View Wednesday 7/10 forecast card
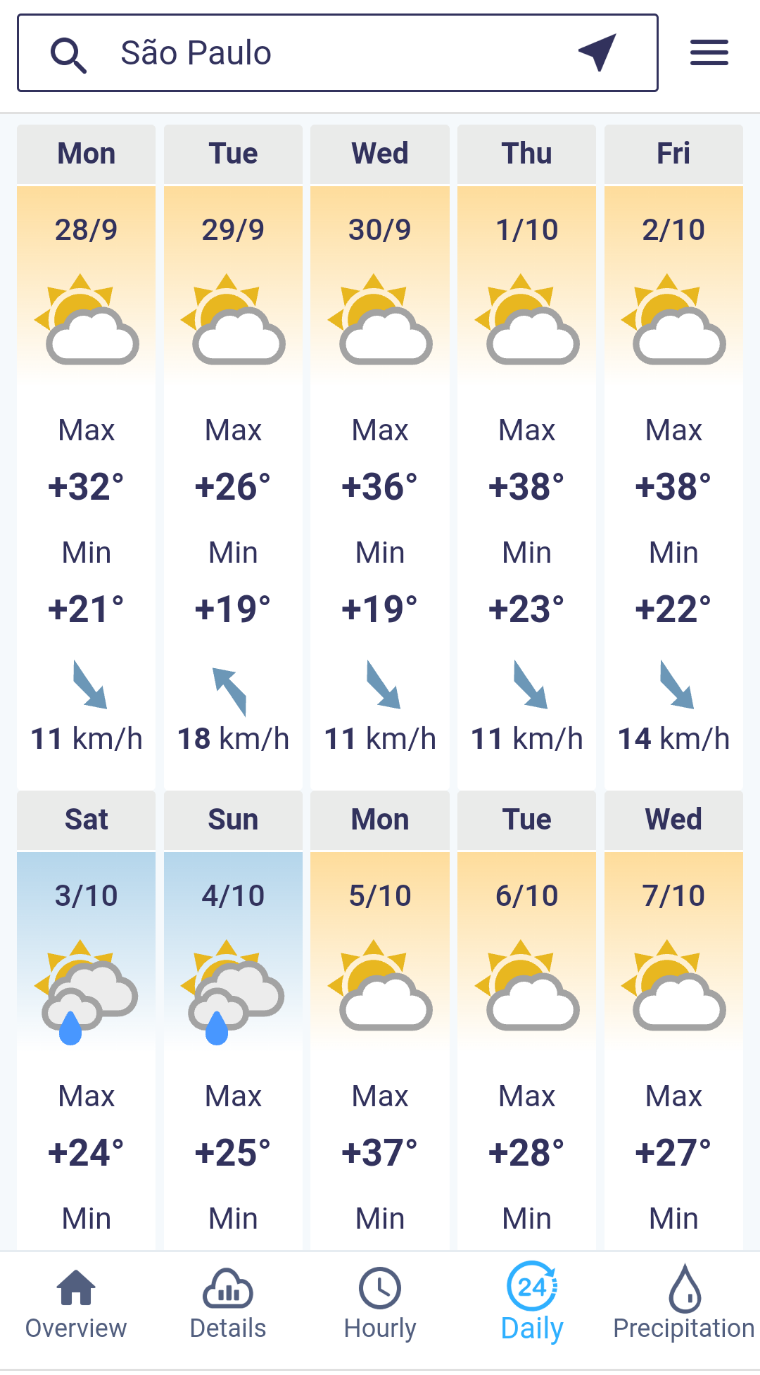This screenshot has width=760, height=1375. point(674,1020)
